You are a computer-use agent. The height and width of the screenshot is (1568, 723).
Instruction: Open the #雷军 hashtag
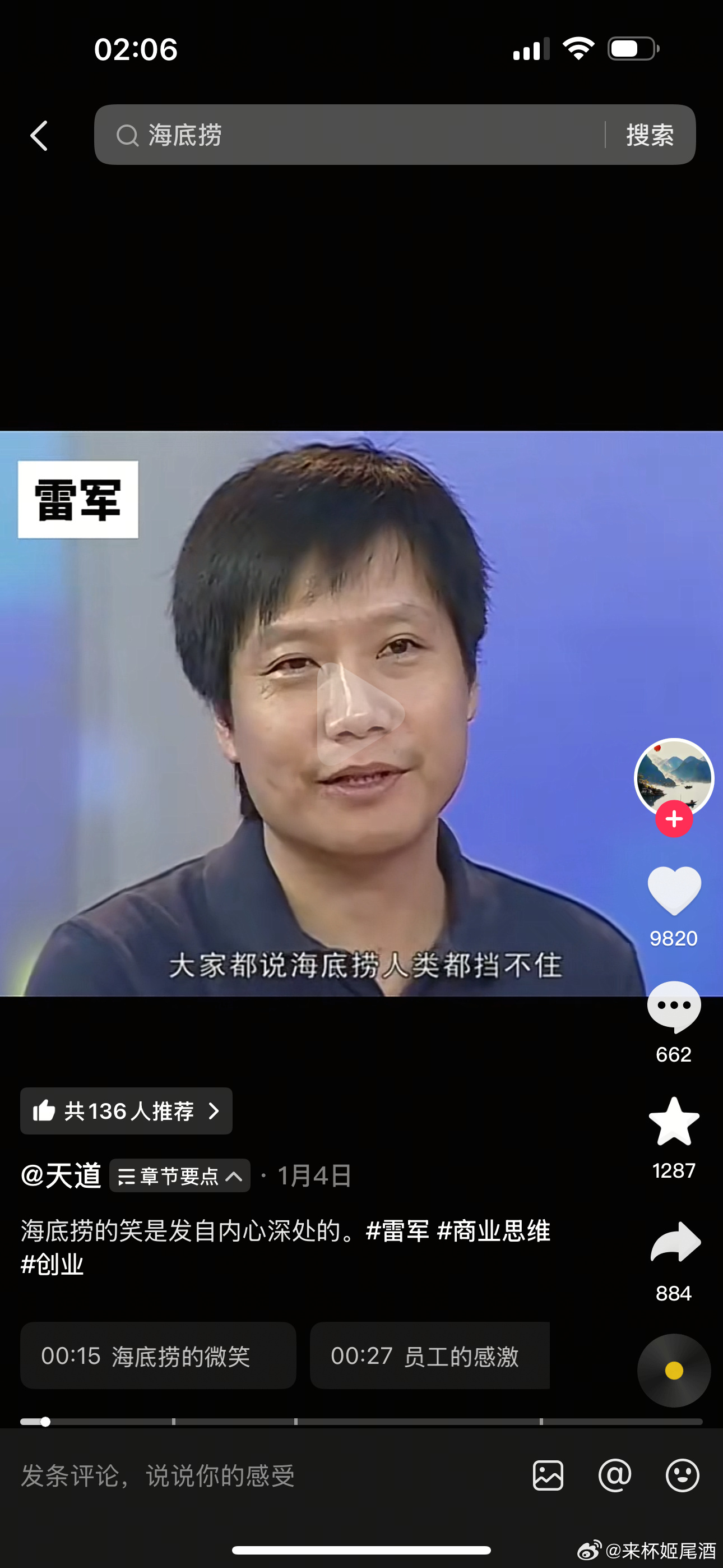[x=397, y=1231]
